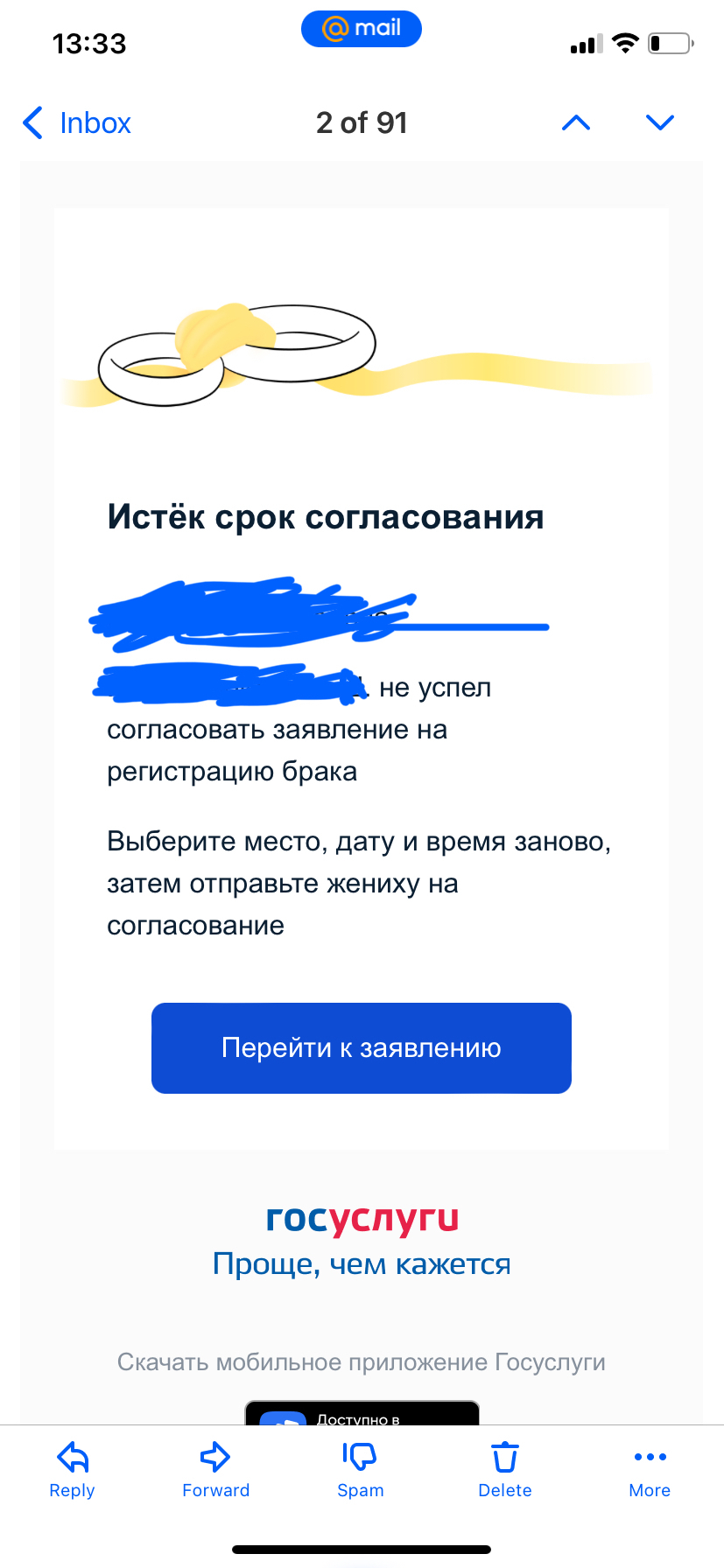Open the More options menu
Image resolution: width=724 pixels, height=1568 pixels.
pyautogui.click(x=650, y=1470)
